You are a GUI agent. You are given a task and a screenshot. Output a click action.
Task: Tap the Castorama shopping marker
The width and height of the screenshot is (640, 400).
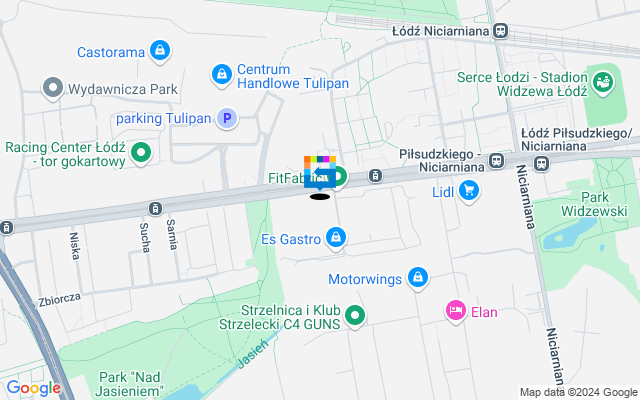point(159,49)
